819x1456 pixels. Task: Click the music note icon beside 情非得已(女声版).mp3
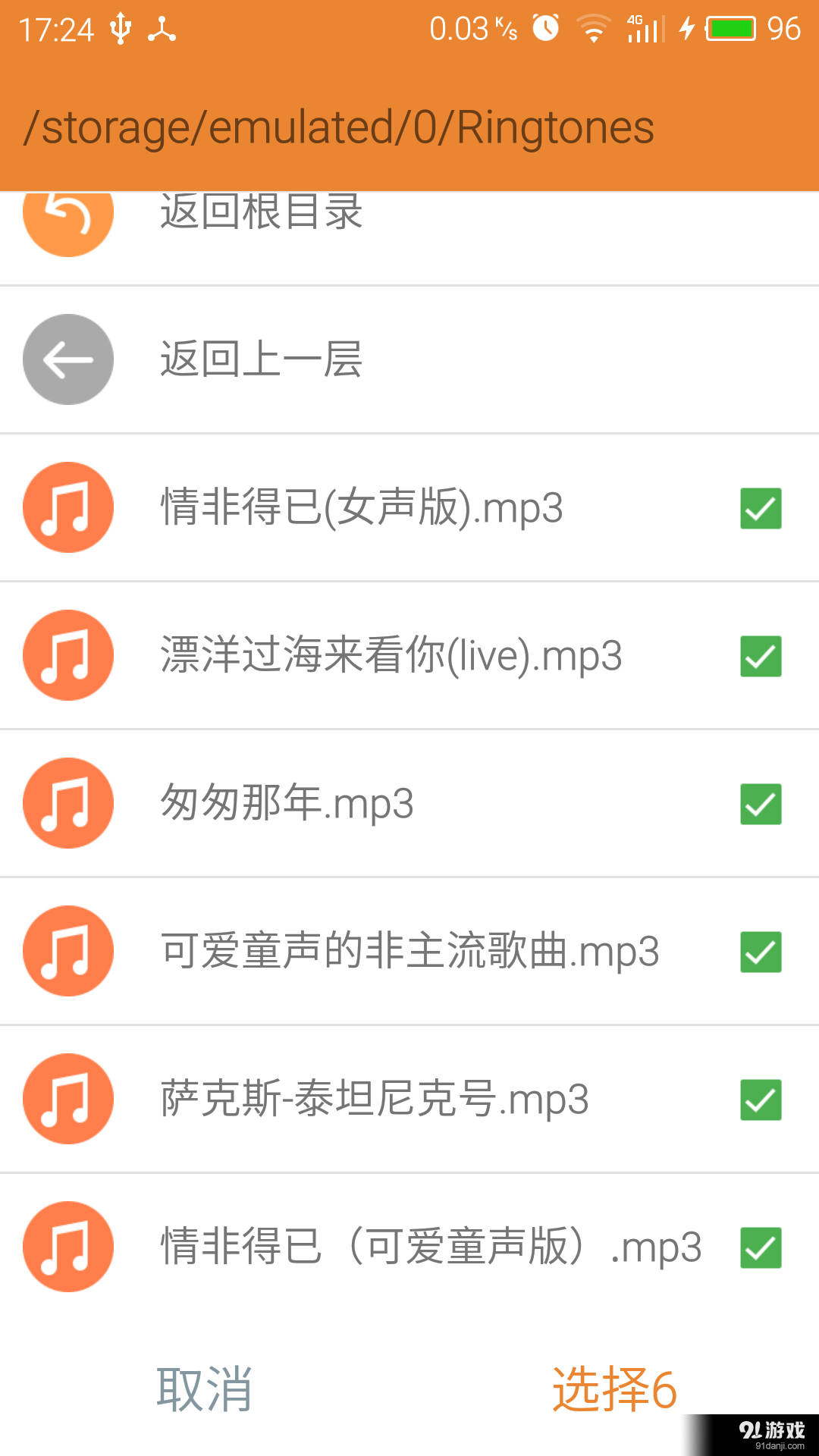click(x=67, y=507)
